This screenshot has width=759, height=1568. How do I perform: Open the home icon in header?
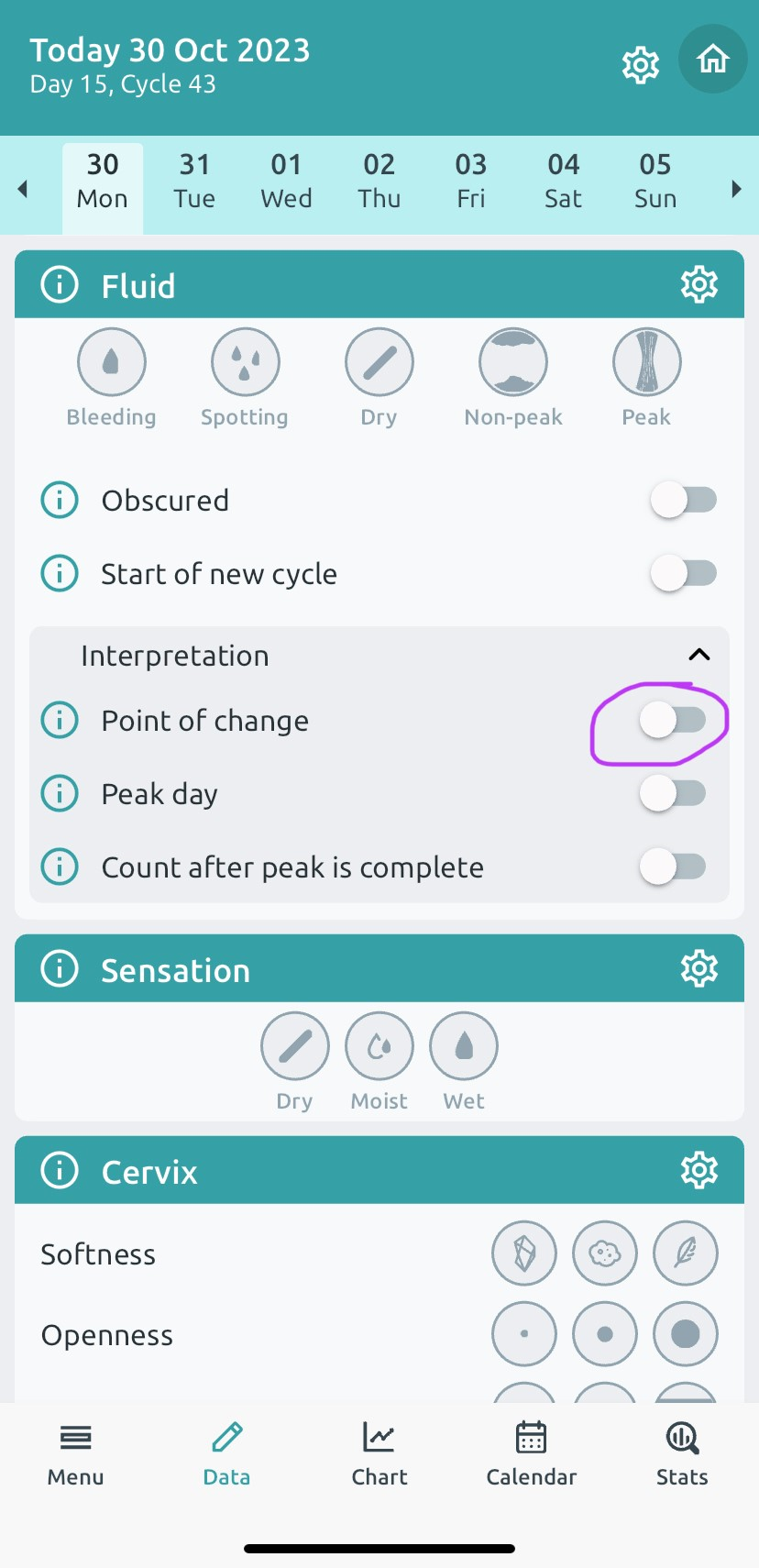[x=712, y=59]
